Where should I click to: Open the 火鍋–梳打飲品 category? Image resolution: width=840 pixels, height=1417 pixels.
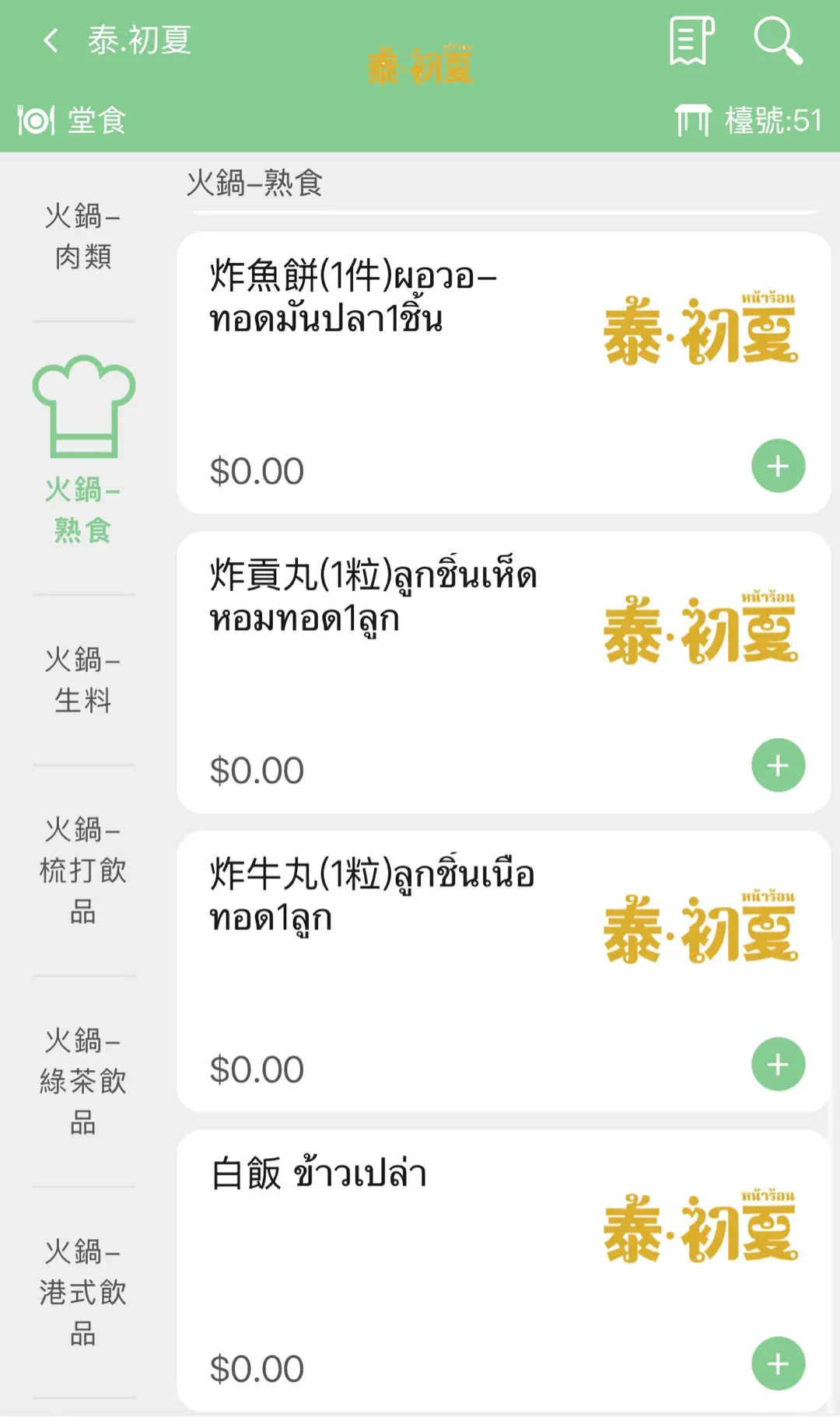click(x=83, y=870)
